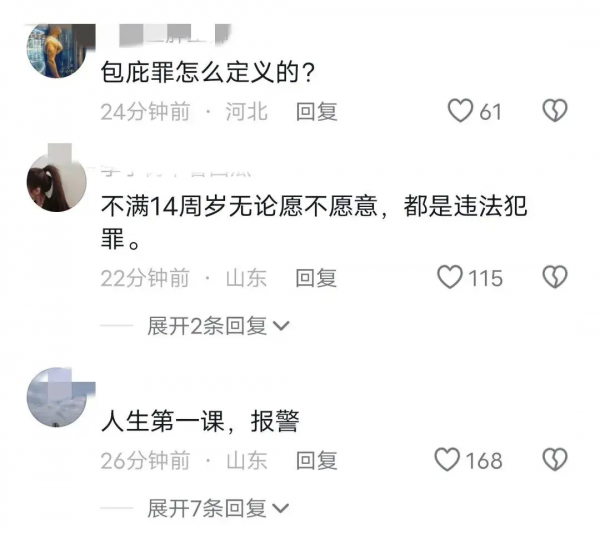Viewport: 600px width, 535px height.
Task: Dislike the comment 人生第一课，报警
Action: click(x=554, y=460)
